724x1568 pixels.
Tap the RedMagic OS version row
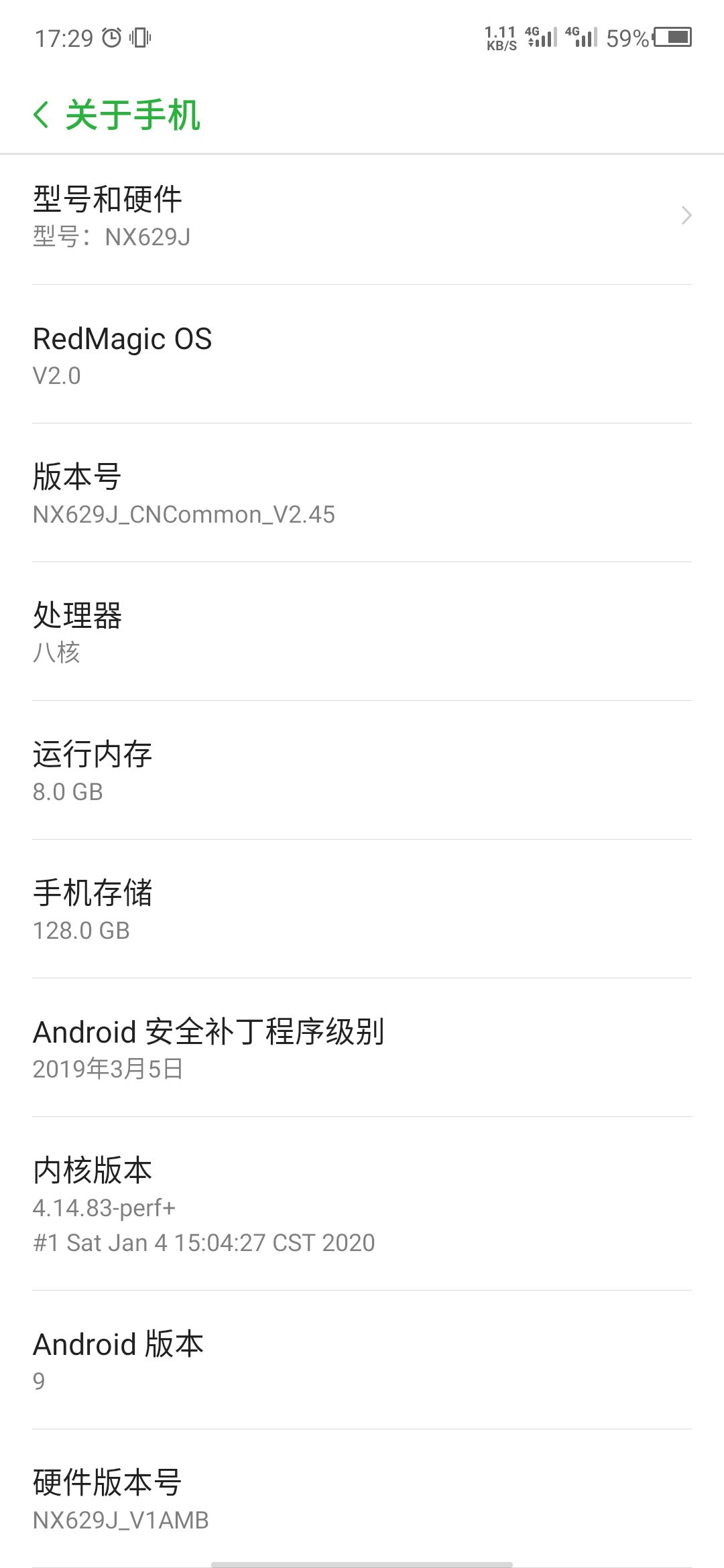pos(362,356)
